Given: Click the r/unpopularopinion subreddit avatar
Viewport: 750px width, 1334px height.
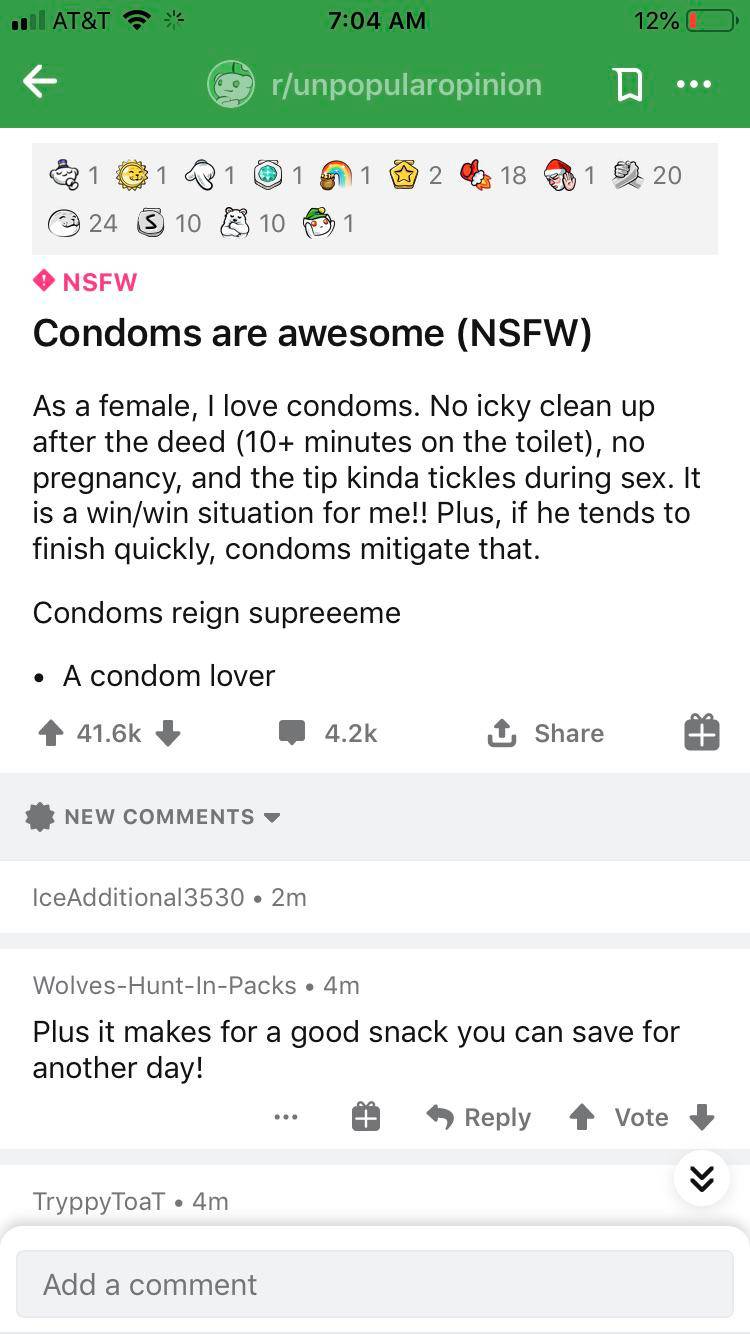Looking at the screenshot, I should 230,84.
